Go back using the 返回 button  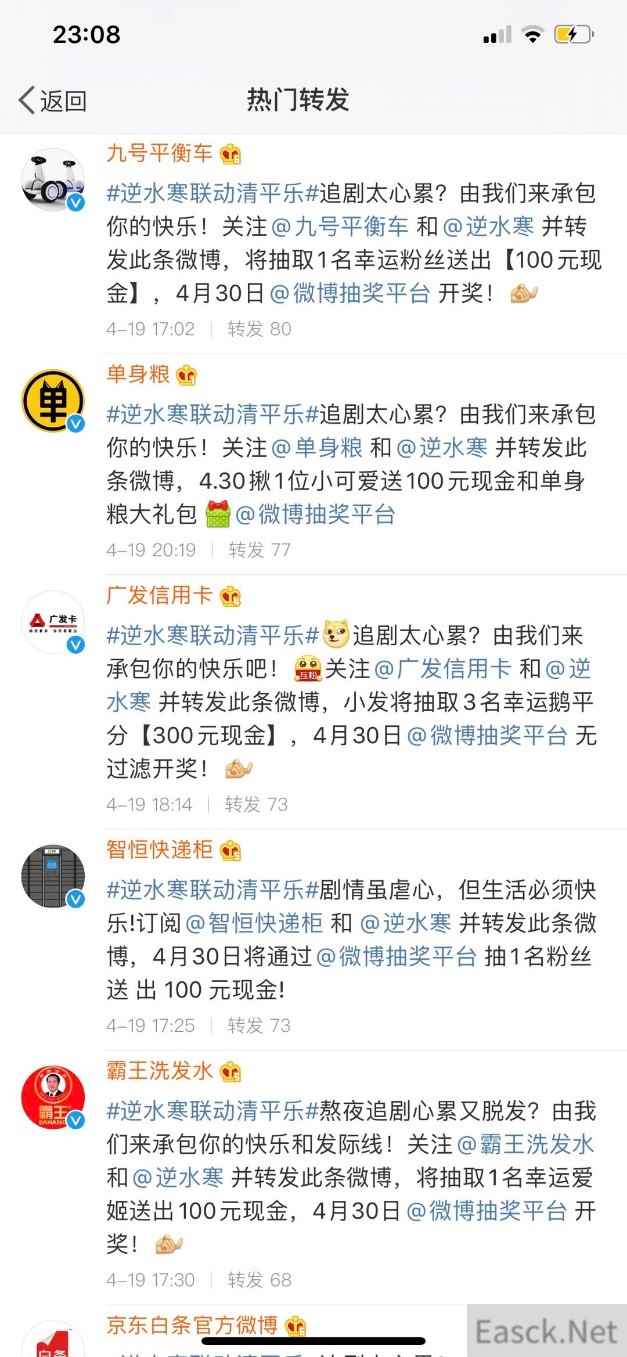(x=53, y=100)
